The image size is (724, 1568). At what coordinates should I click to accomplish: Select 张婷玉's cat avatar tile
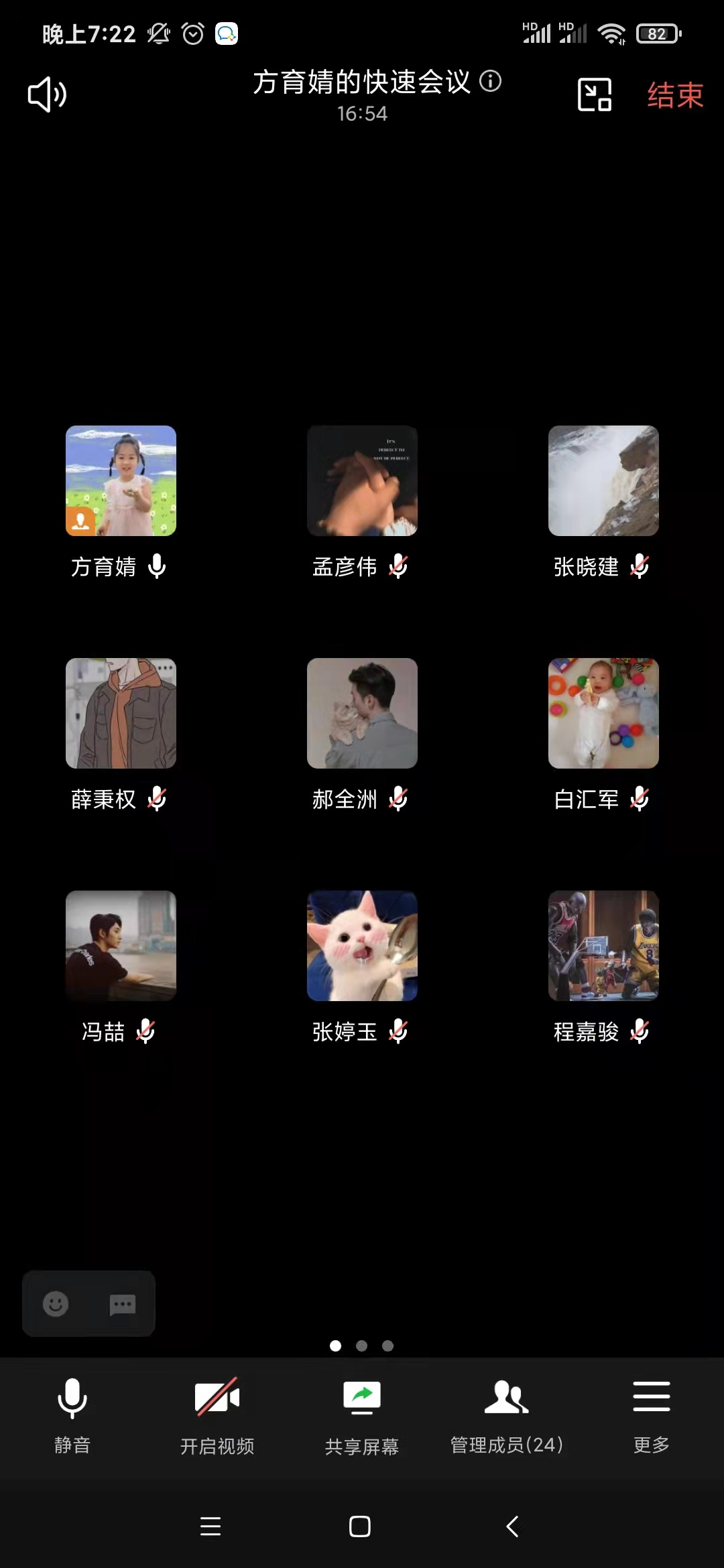tap(362, 945)
